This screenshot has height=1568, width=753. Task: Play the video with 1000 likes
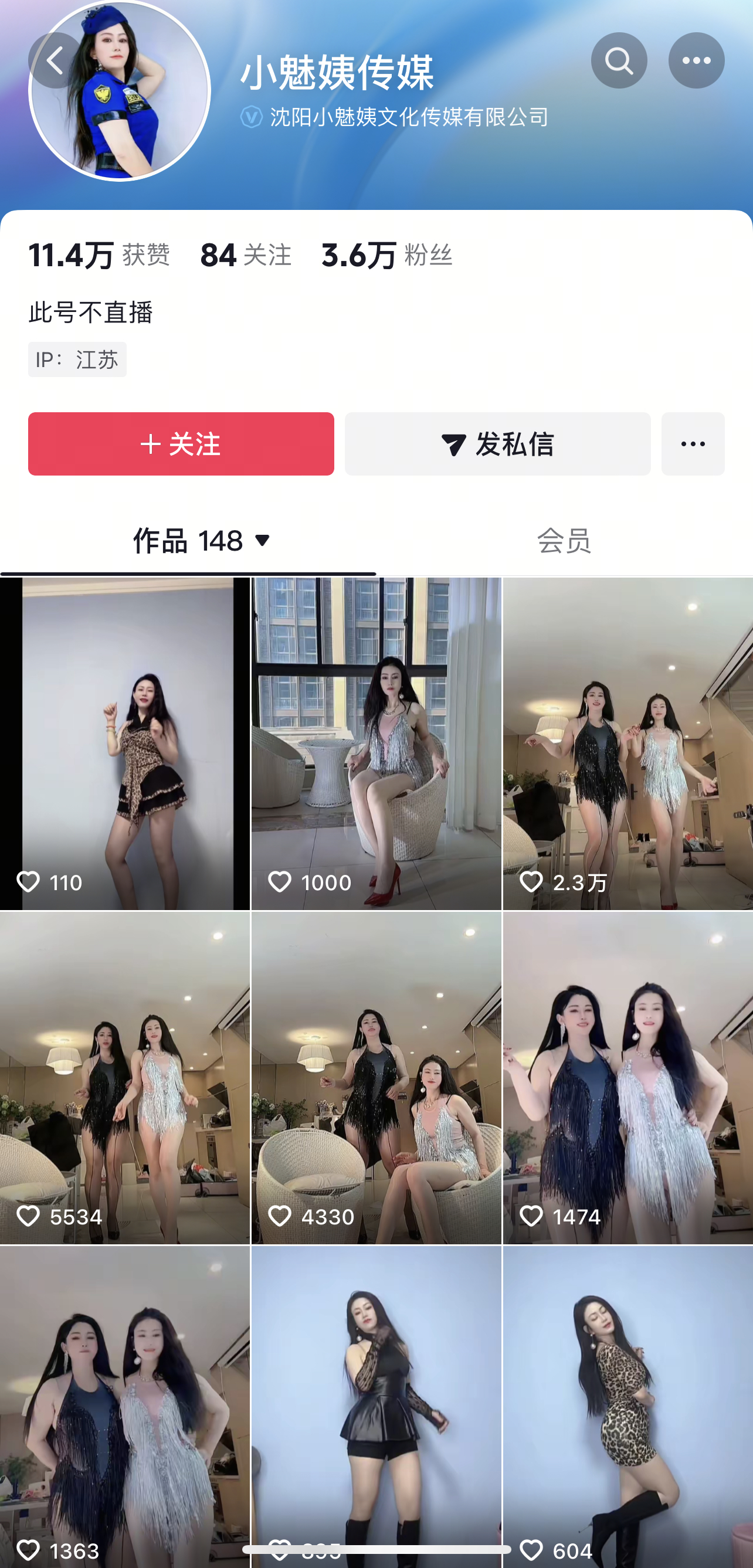point(376,743)
